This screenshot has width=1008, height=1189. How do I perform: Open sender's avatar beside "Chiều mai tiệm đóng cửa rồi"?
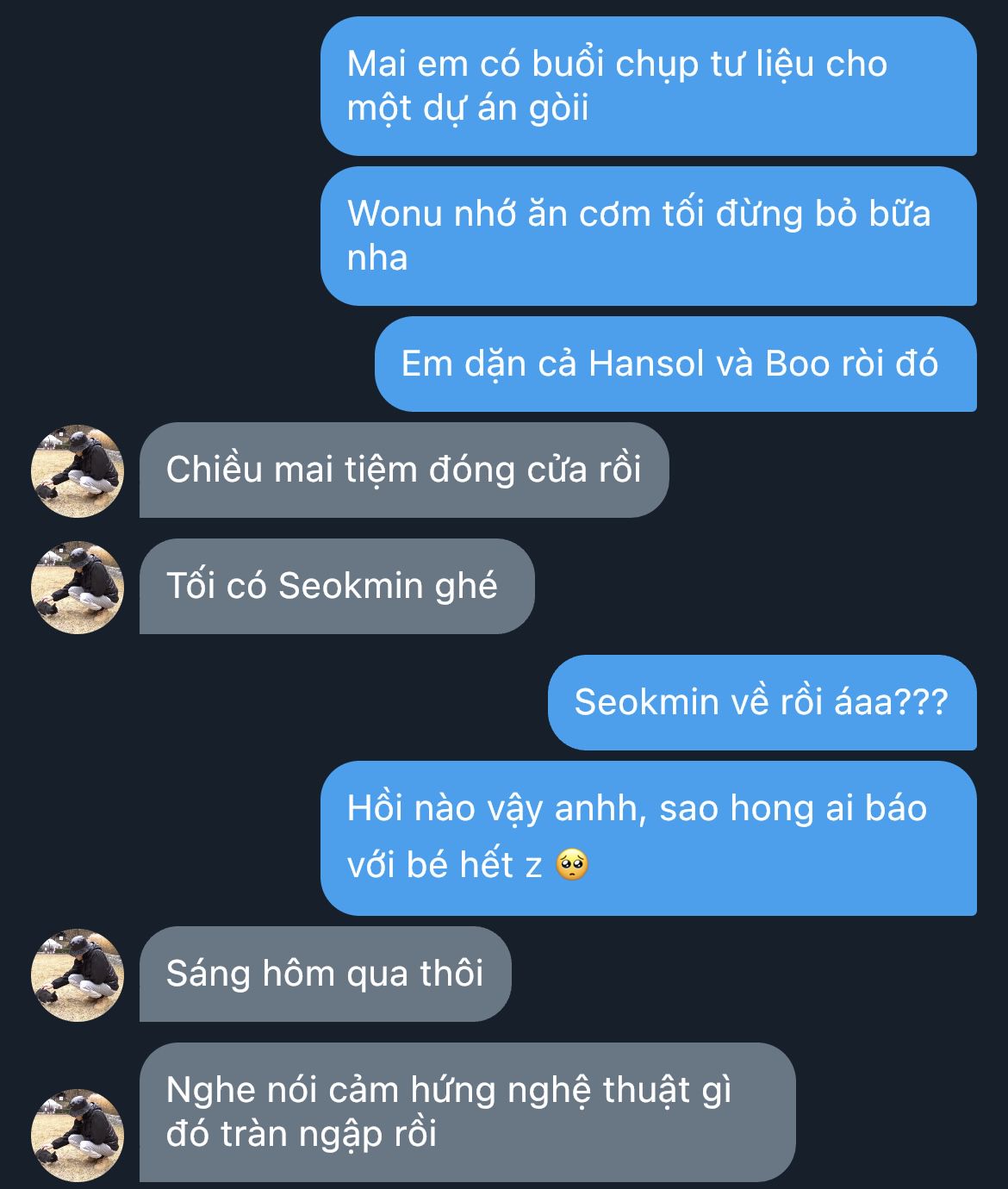pos(78,470)
